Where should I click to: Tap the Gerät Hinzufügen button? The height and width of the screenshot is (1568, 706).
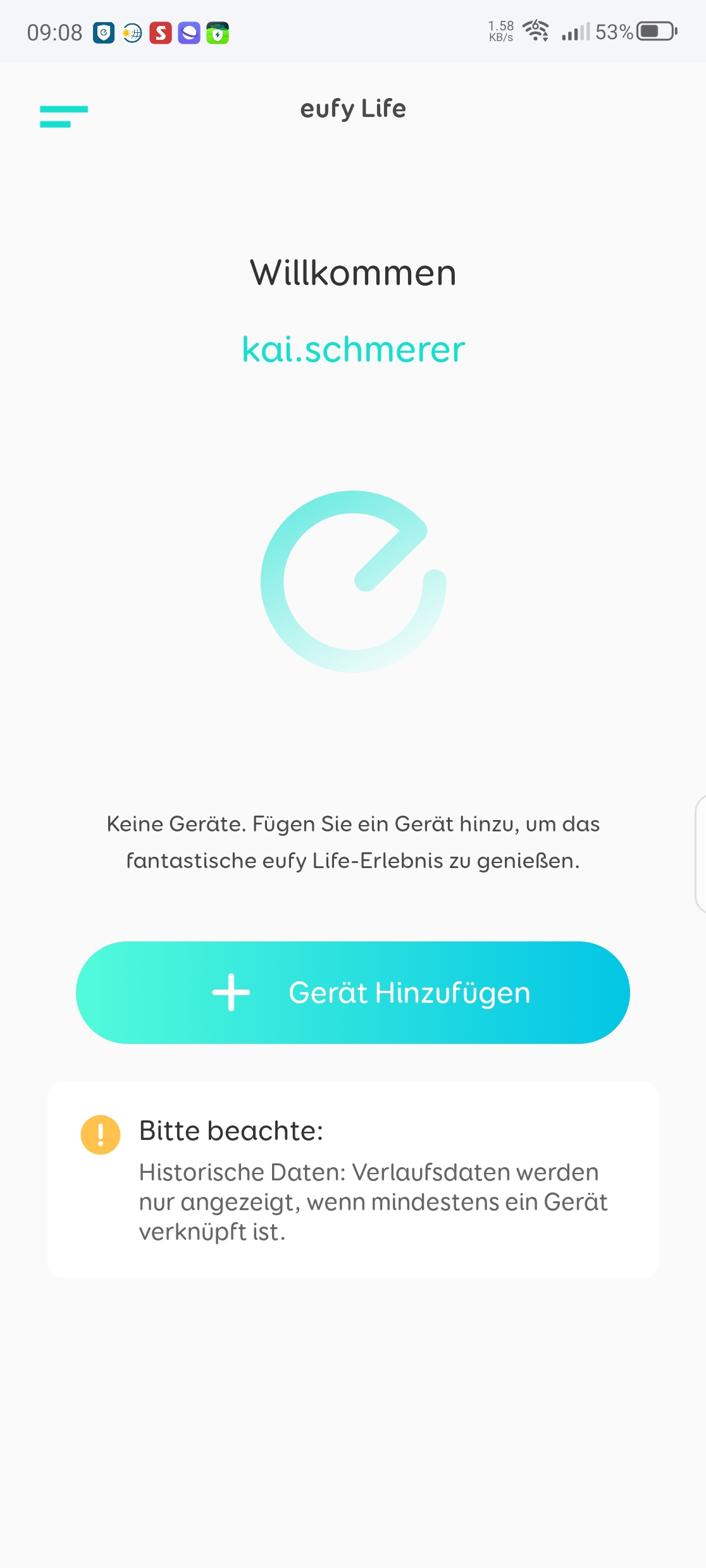[x=353, y=992]
